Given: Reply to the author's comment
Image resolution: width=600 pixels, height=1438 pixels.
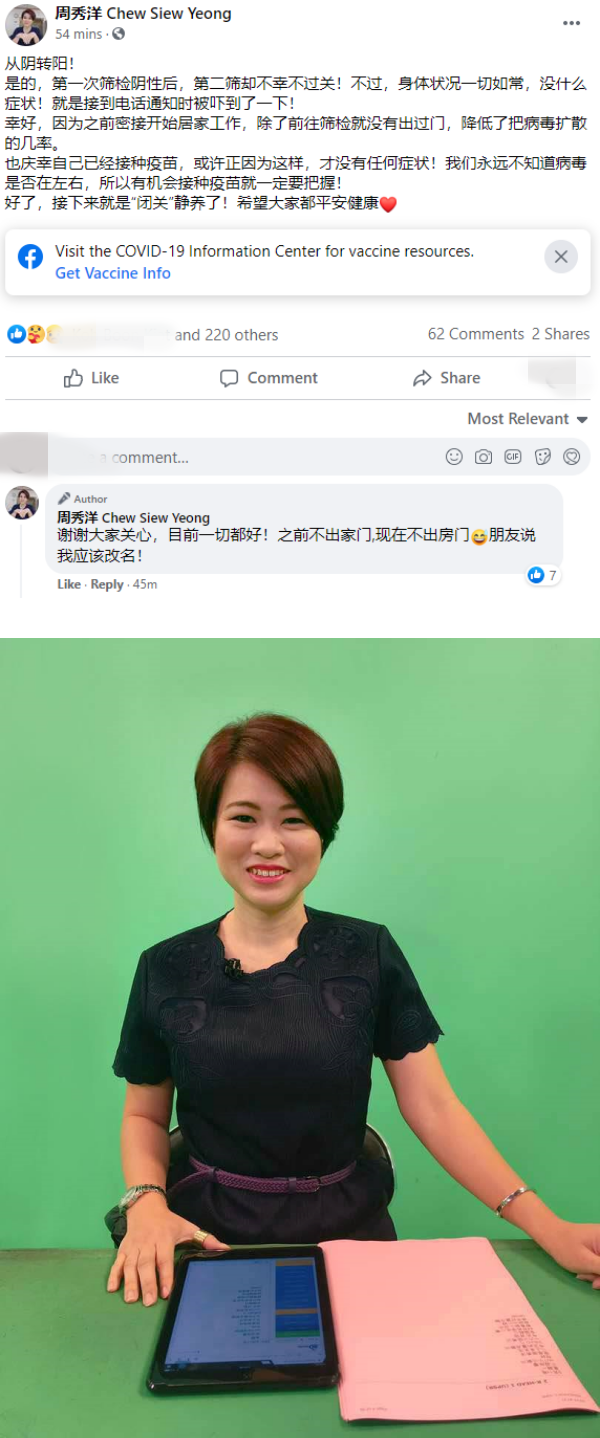Looking at the screenshot, I should pyautogui.click(x=107, y=584).
